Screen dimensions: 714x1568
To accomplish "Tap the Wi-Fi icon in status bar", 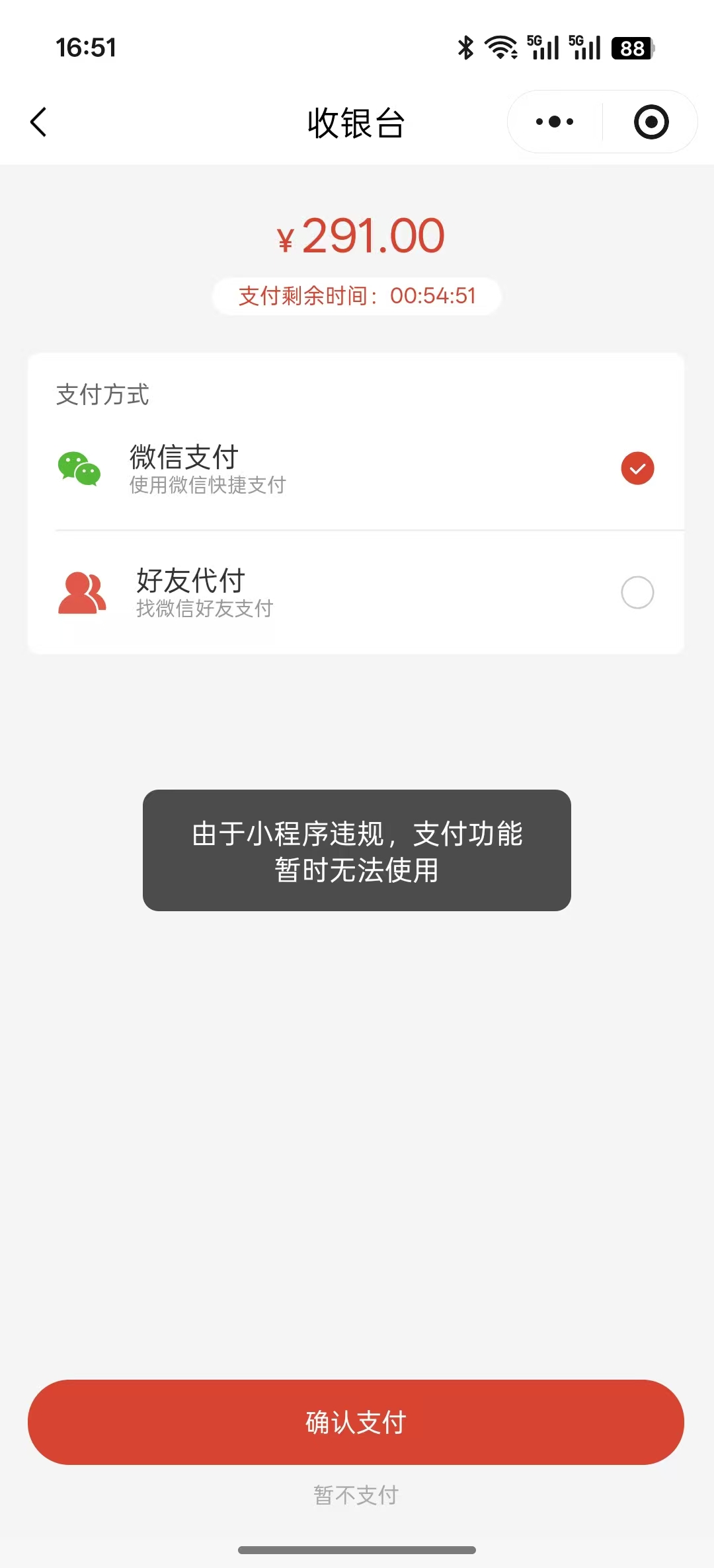I will 499,48.
